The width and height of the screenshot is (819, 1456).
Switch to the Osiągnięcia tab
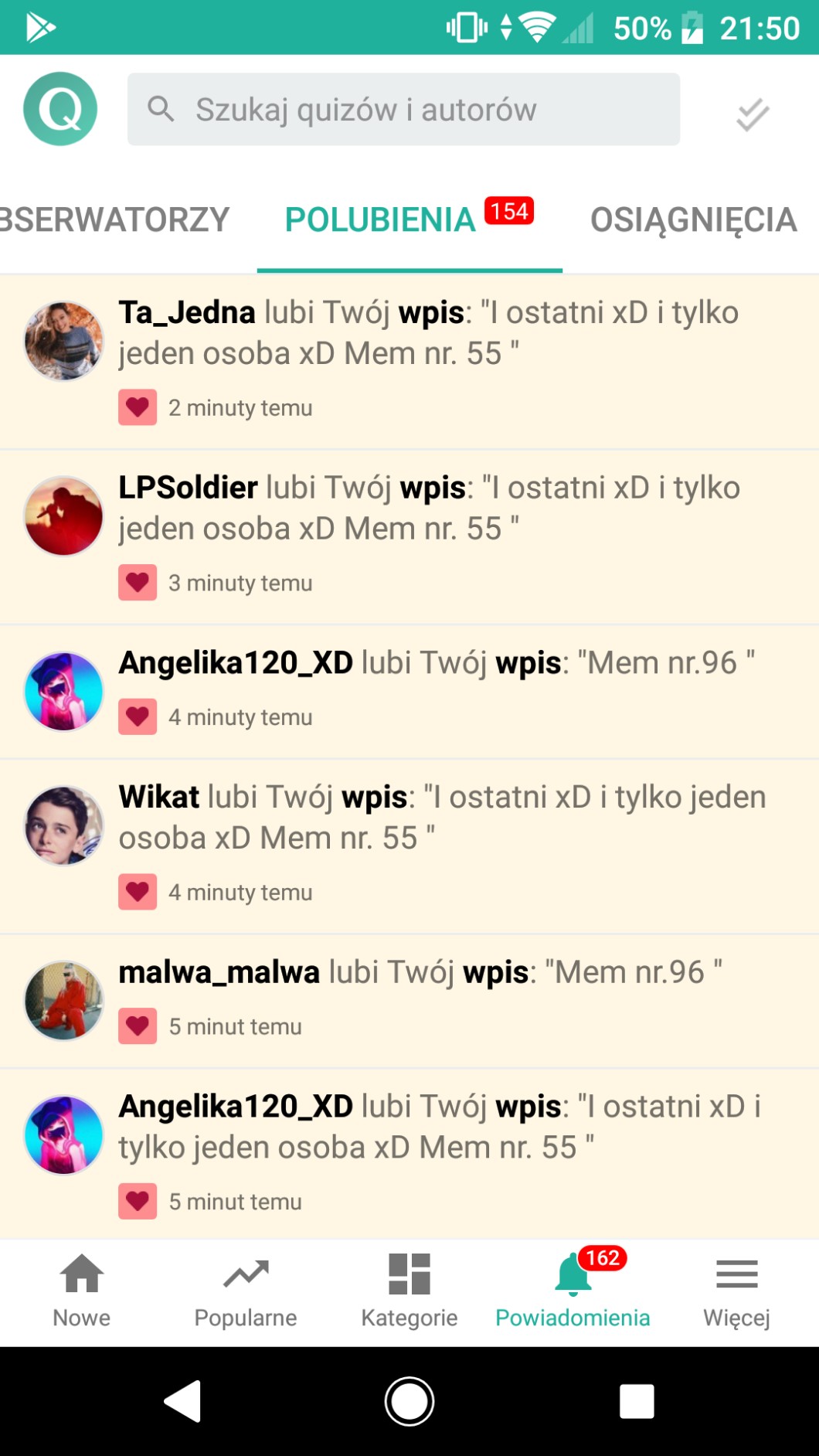point(693,220)
